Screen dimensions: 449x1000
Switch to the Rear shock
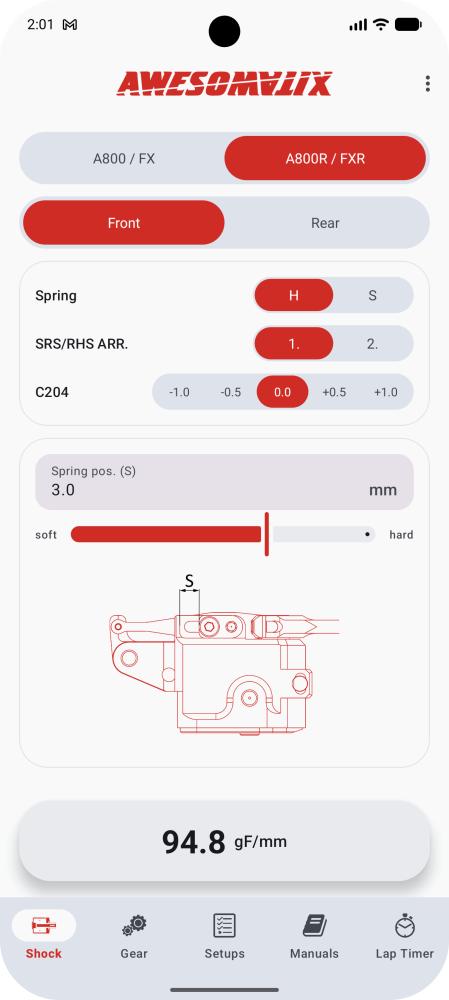click(325, 223)
